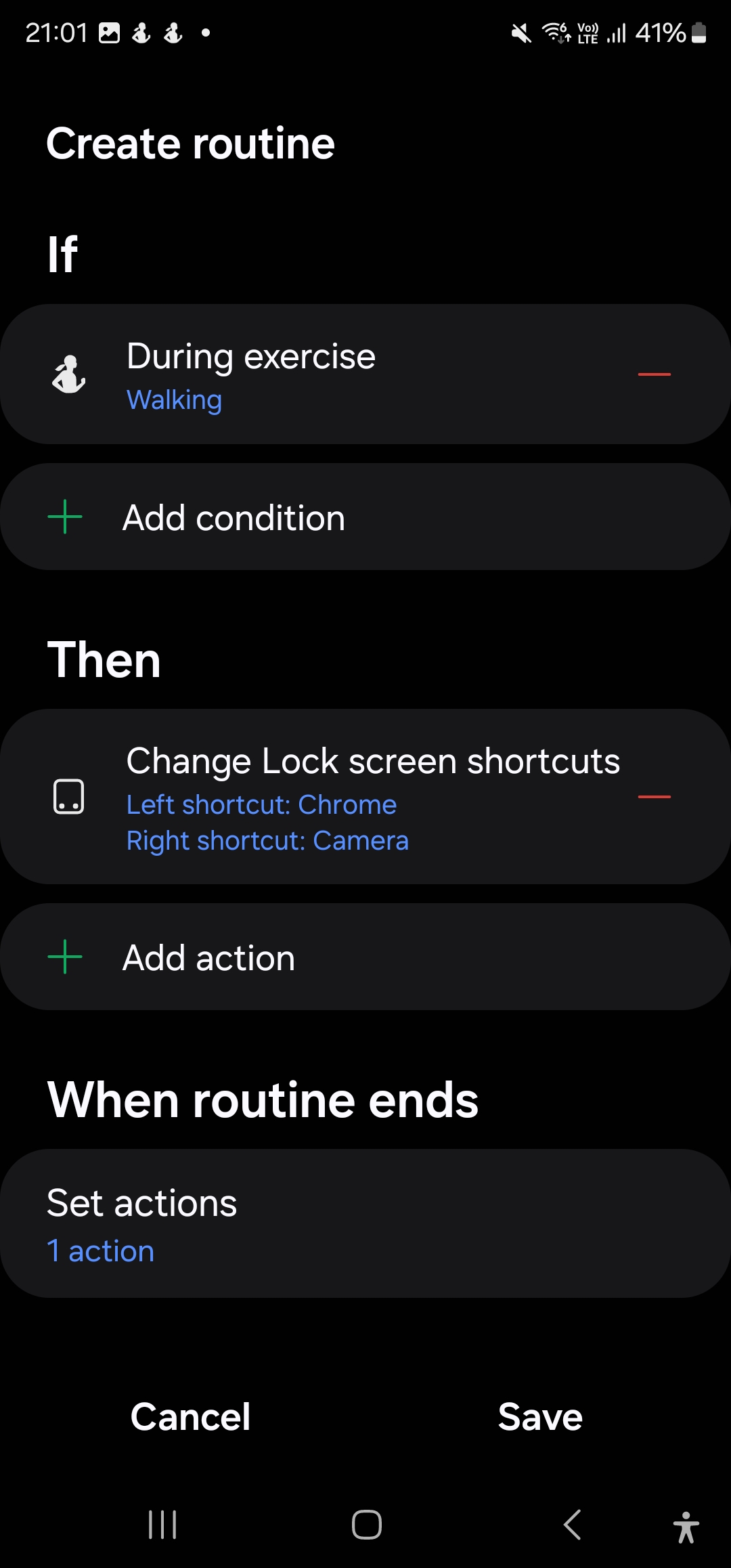Open recent apps from navigation bar

pos(162,1525)
